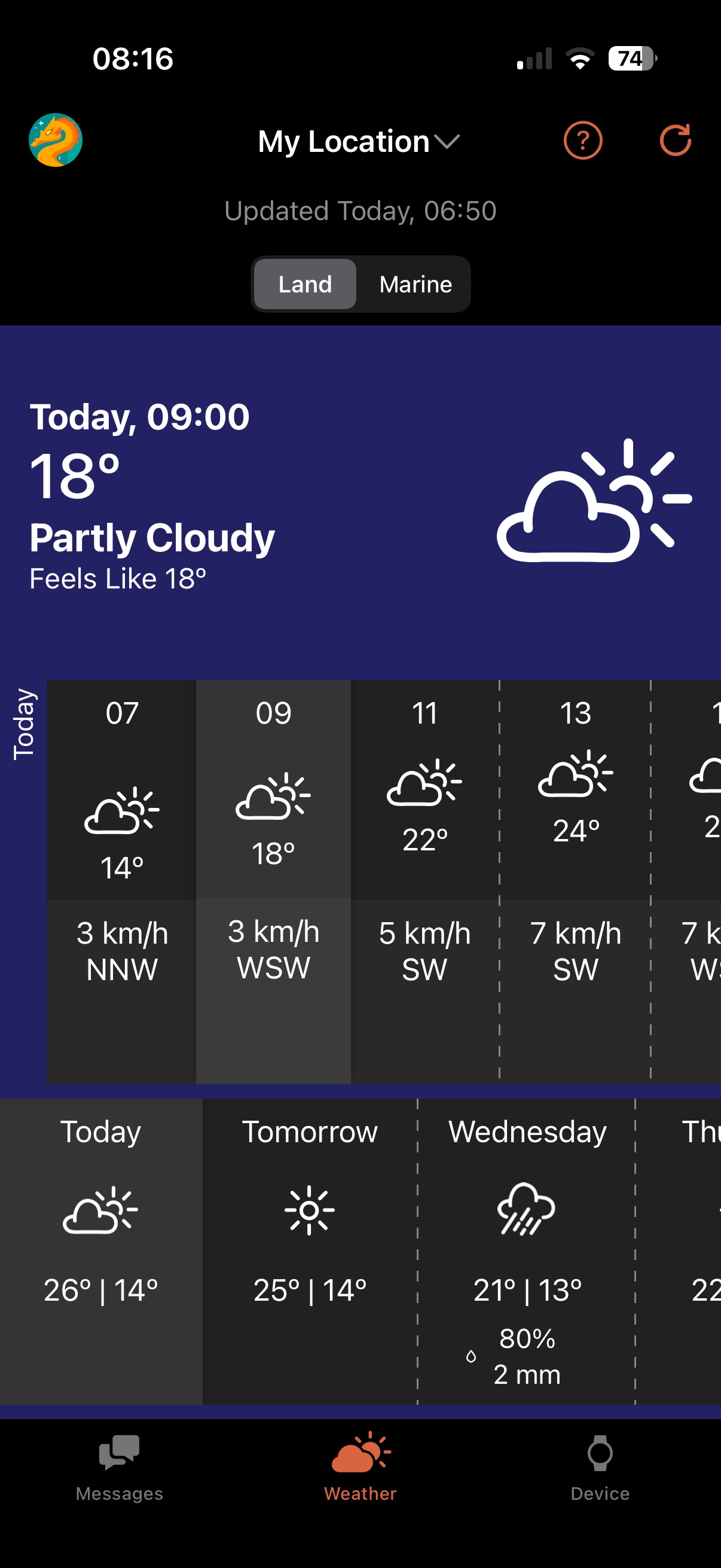View Tomorrow's daily forecast
The image size is (721, 1568).
[310, 1252]
